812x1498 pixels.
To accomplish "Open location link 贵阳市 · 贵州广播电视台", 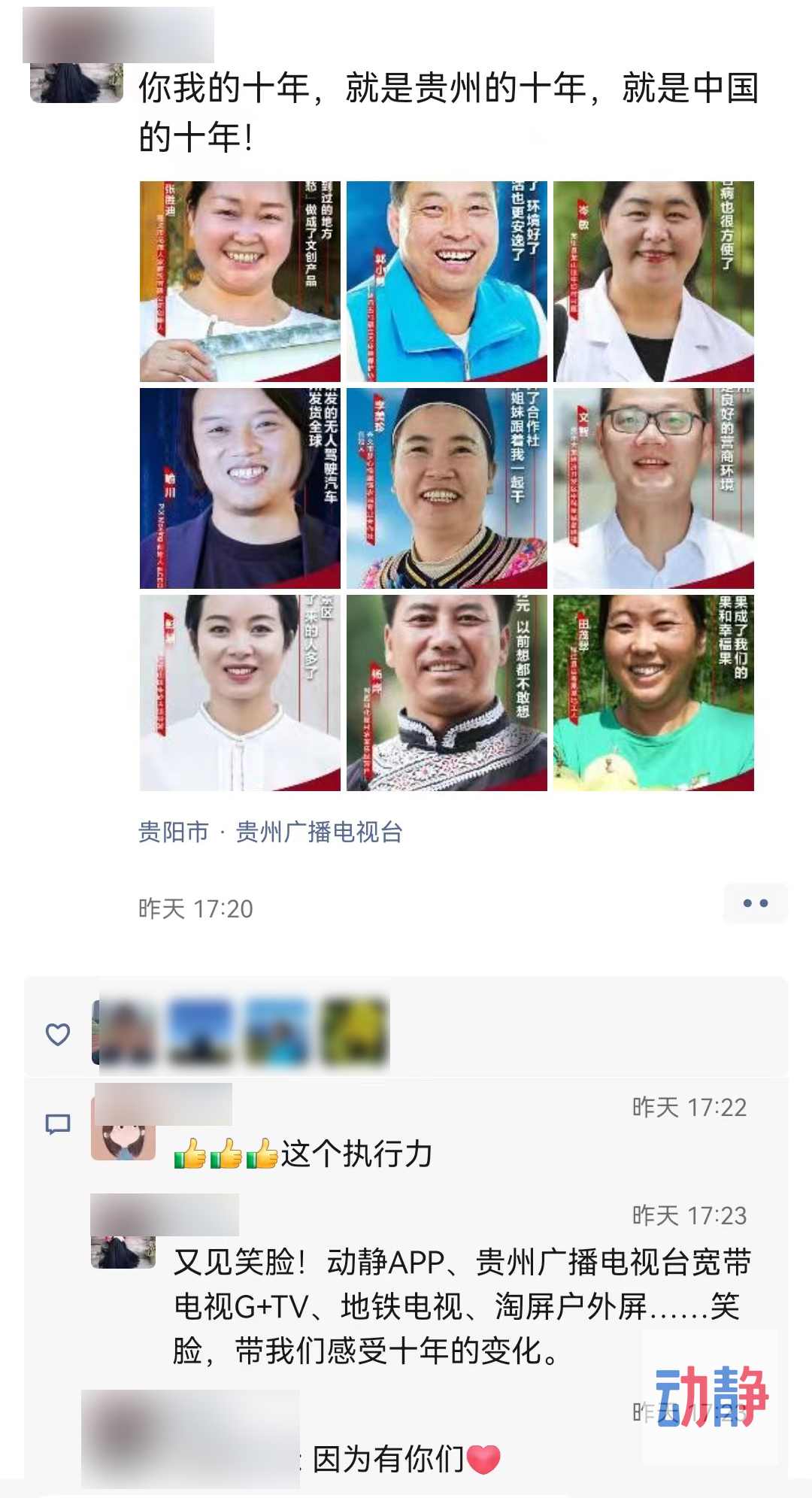I will (271, 832).
